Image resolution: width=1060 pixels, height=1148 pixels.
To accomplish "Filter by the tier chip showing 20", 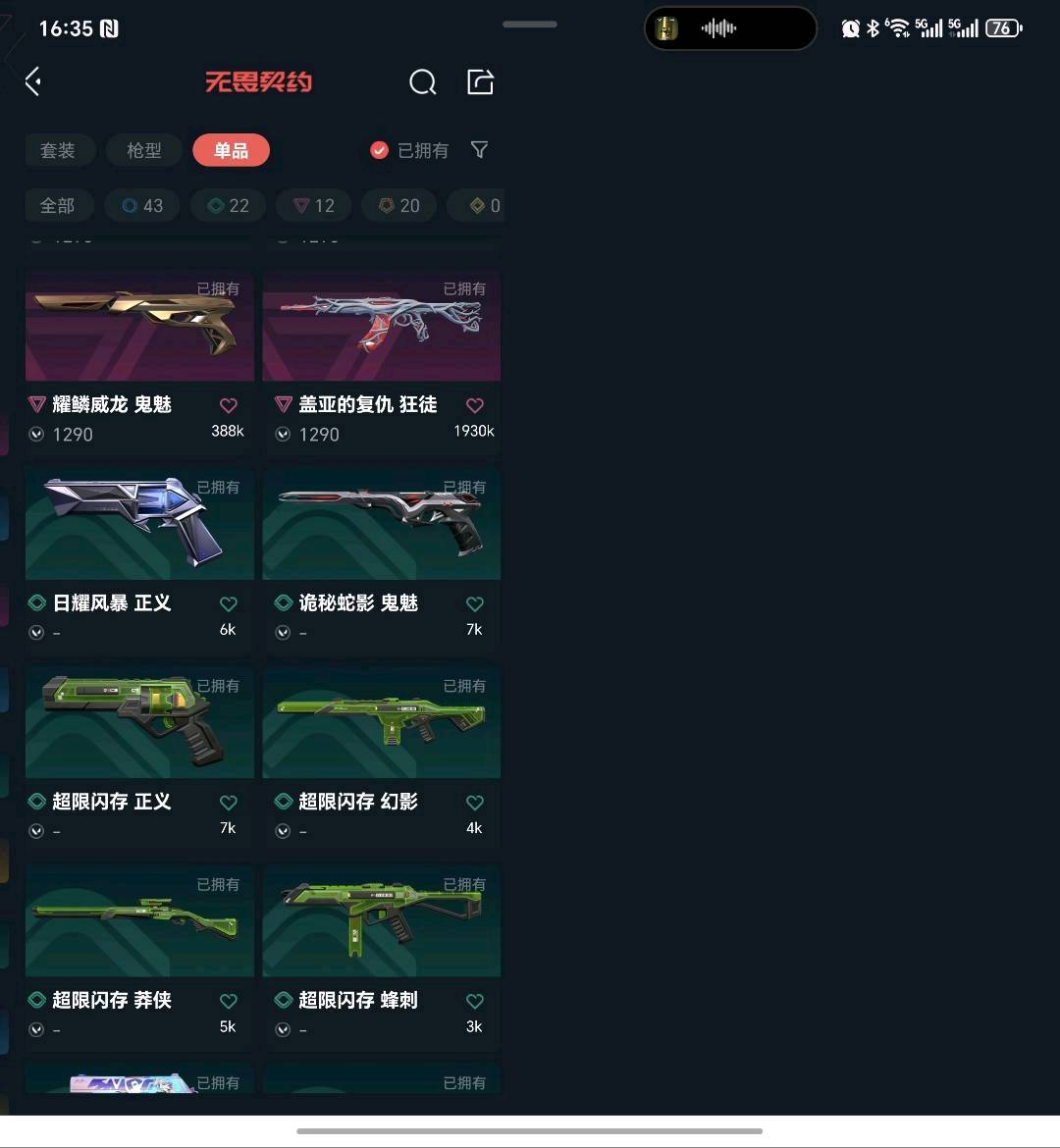I will [x=399, y=205].
